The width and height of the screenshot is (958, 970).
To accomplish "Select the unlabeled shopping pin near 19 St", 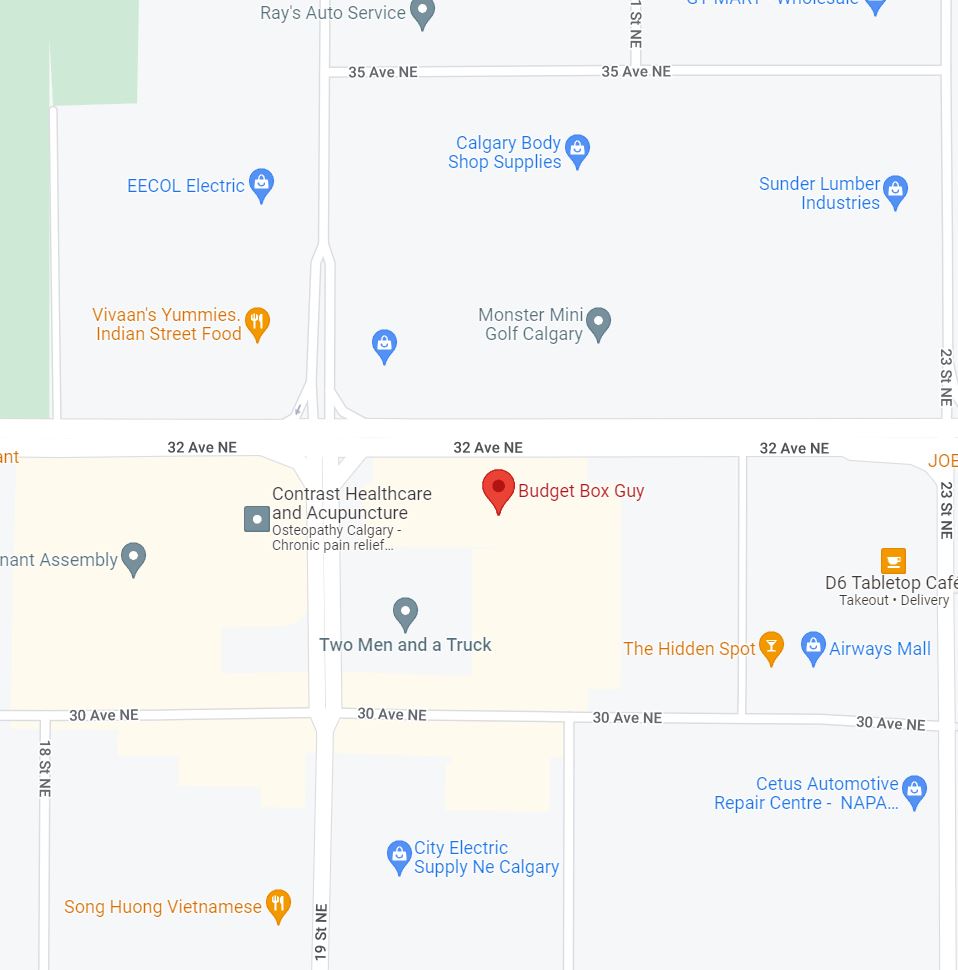I will [x=384, y=345].
